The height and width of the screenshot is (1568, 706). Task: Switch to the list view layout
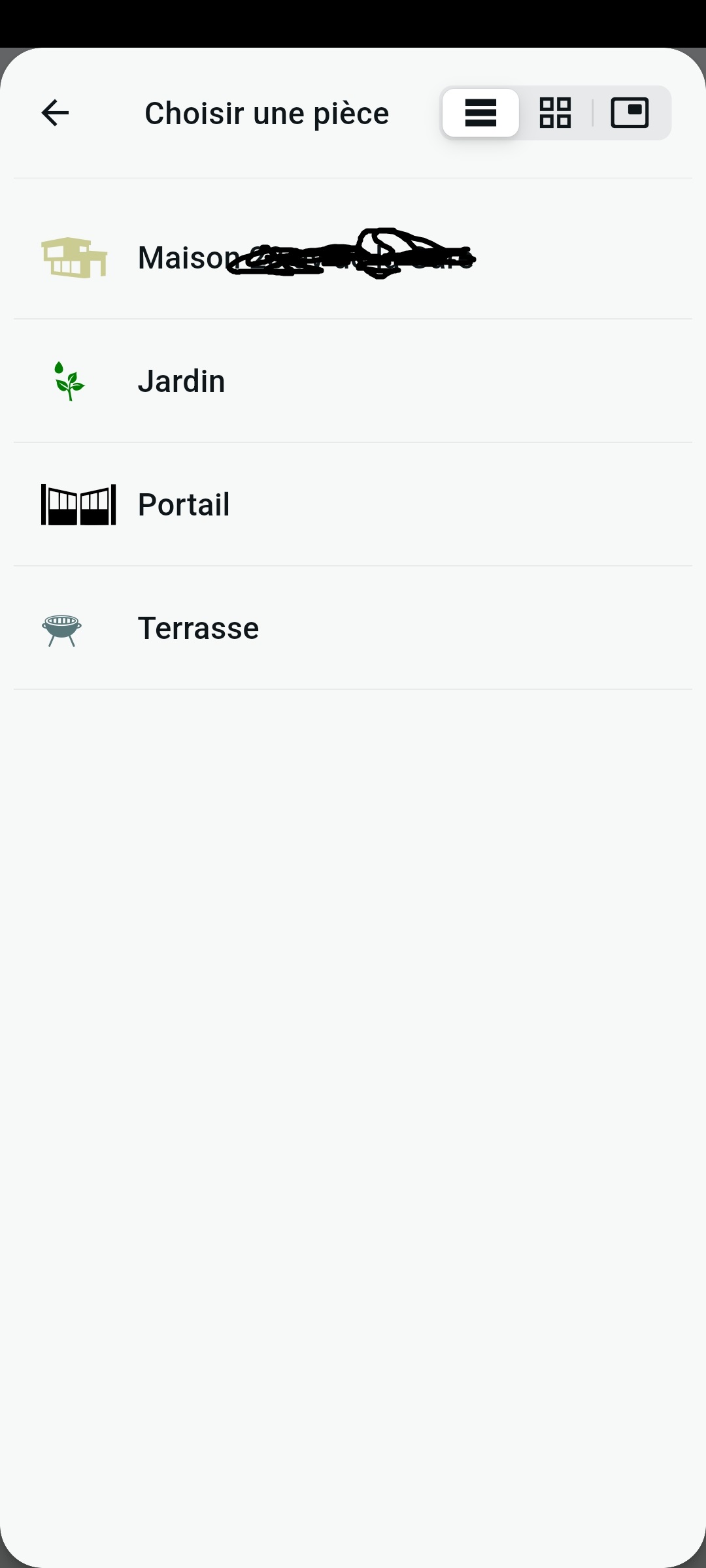click(480, 113)
